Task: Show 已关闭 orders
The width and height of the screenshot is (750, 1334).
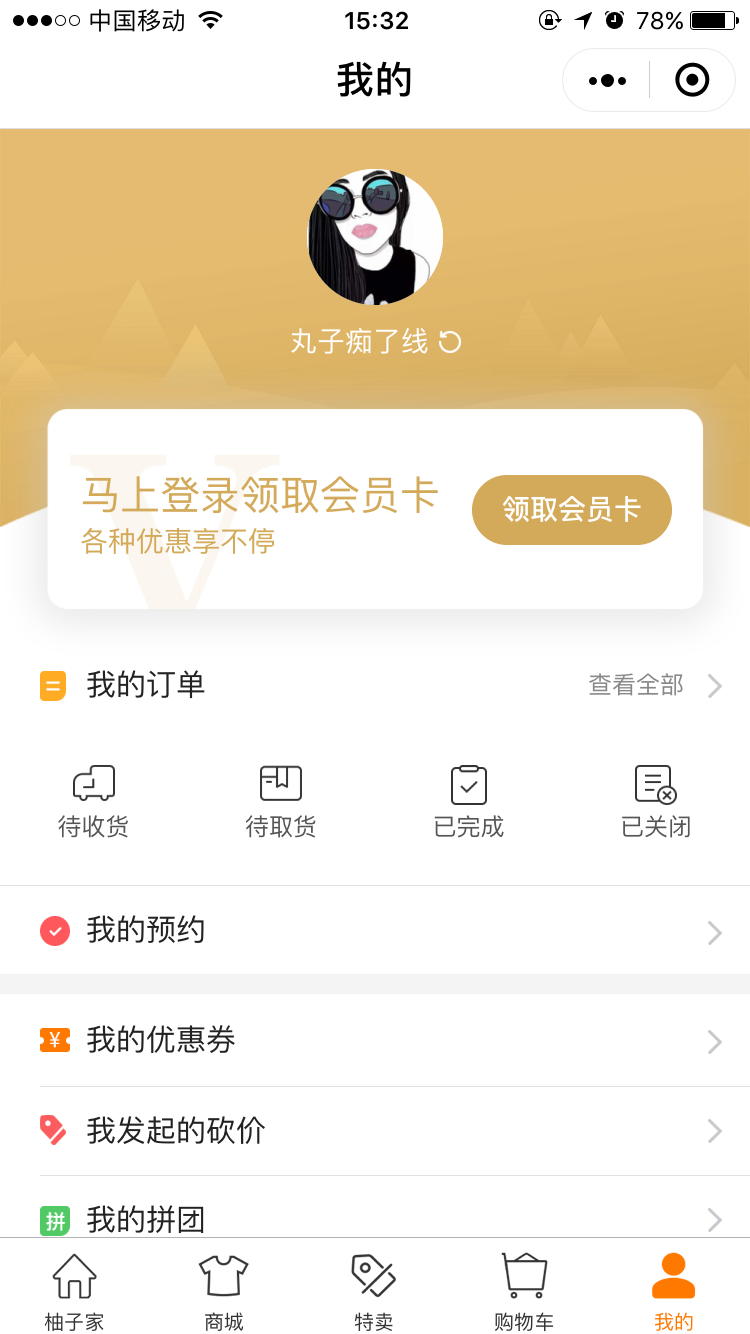Action: pyautogui.click(x=656, y=801)
